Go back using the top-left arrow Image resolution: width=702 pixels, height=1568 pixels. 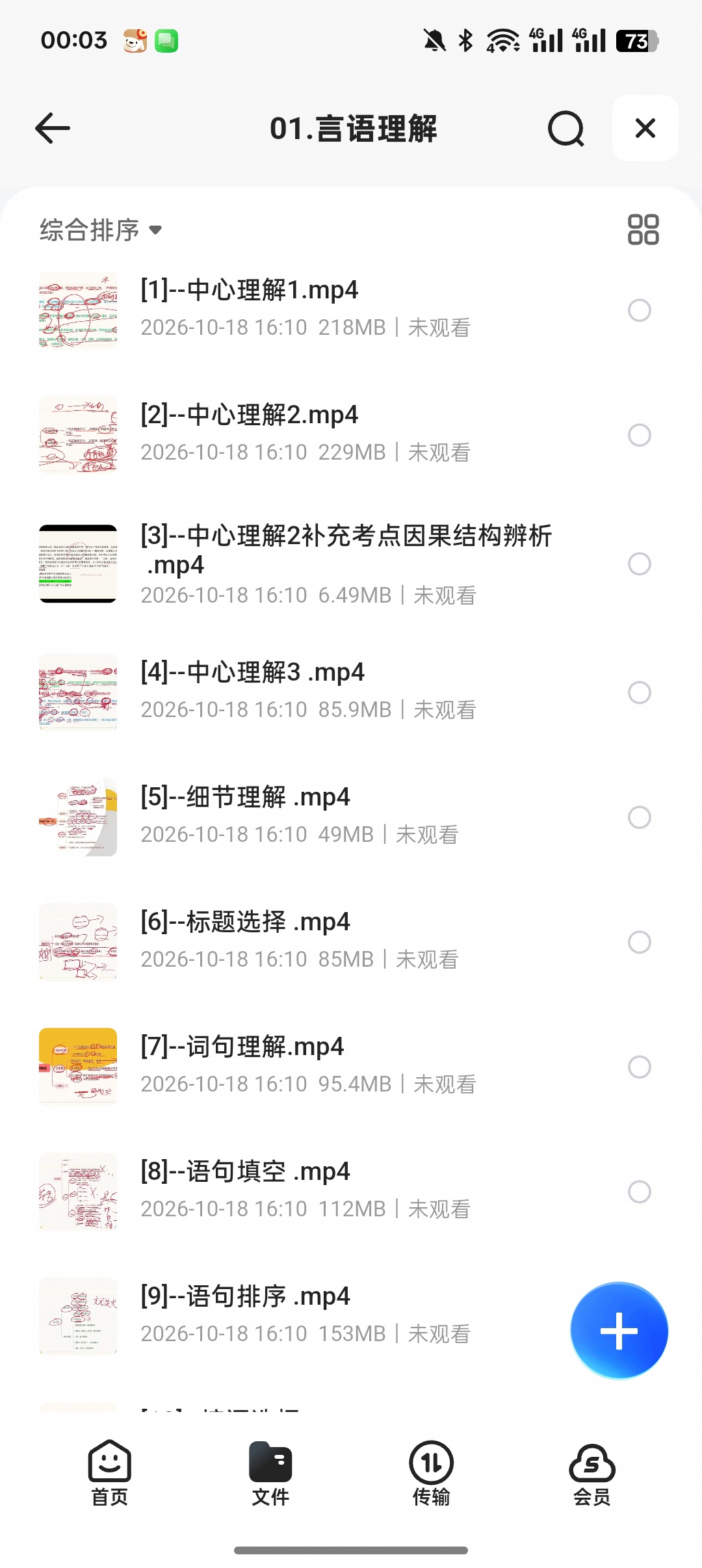(x=53, y=128)
